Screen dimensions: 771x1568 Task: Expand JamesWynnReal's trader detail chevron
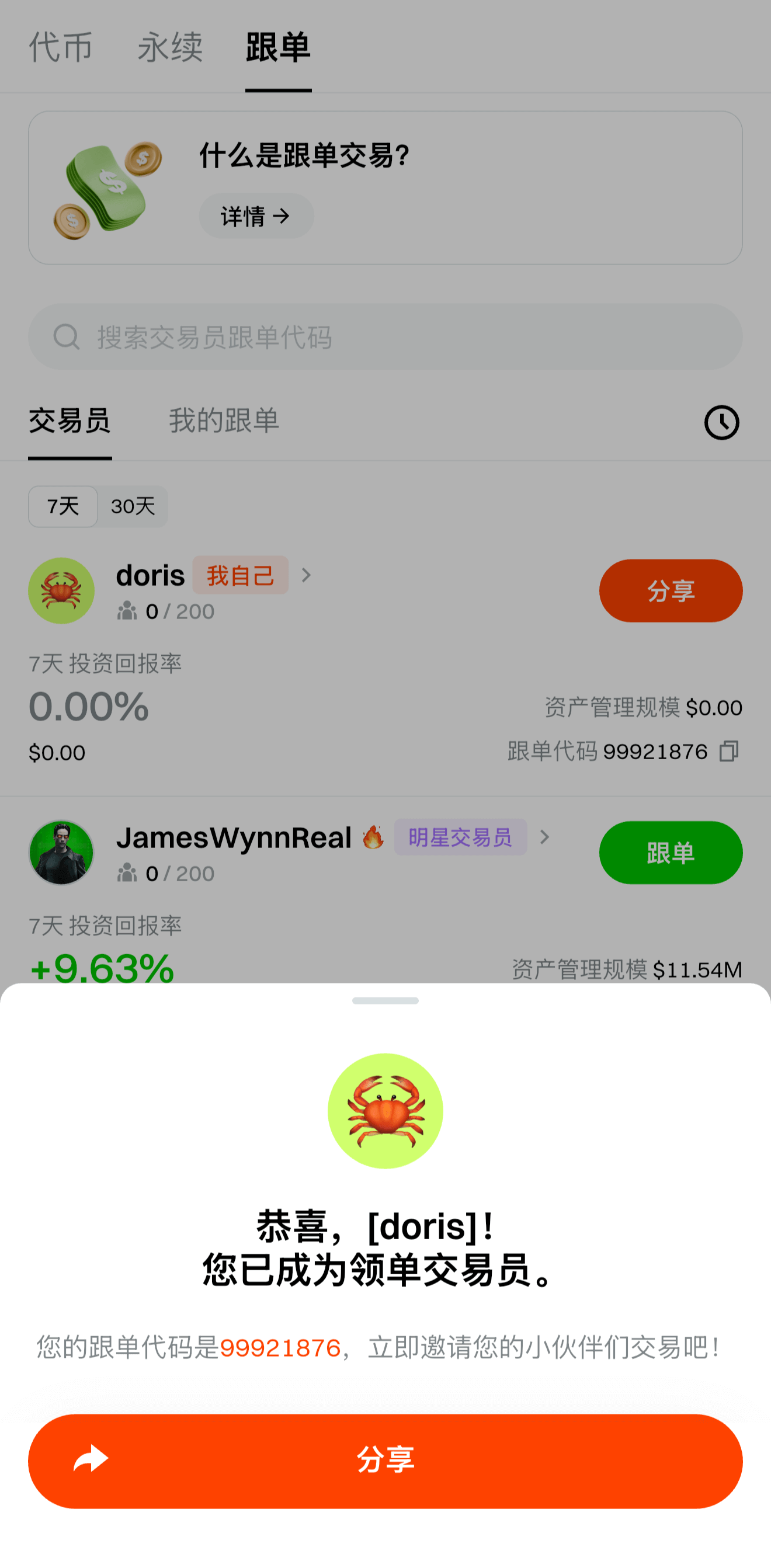544,837
